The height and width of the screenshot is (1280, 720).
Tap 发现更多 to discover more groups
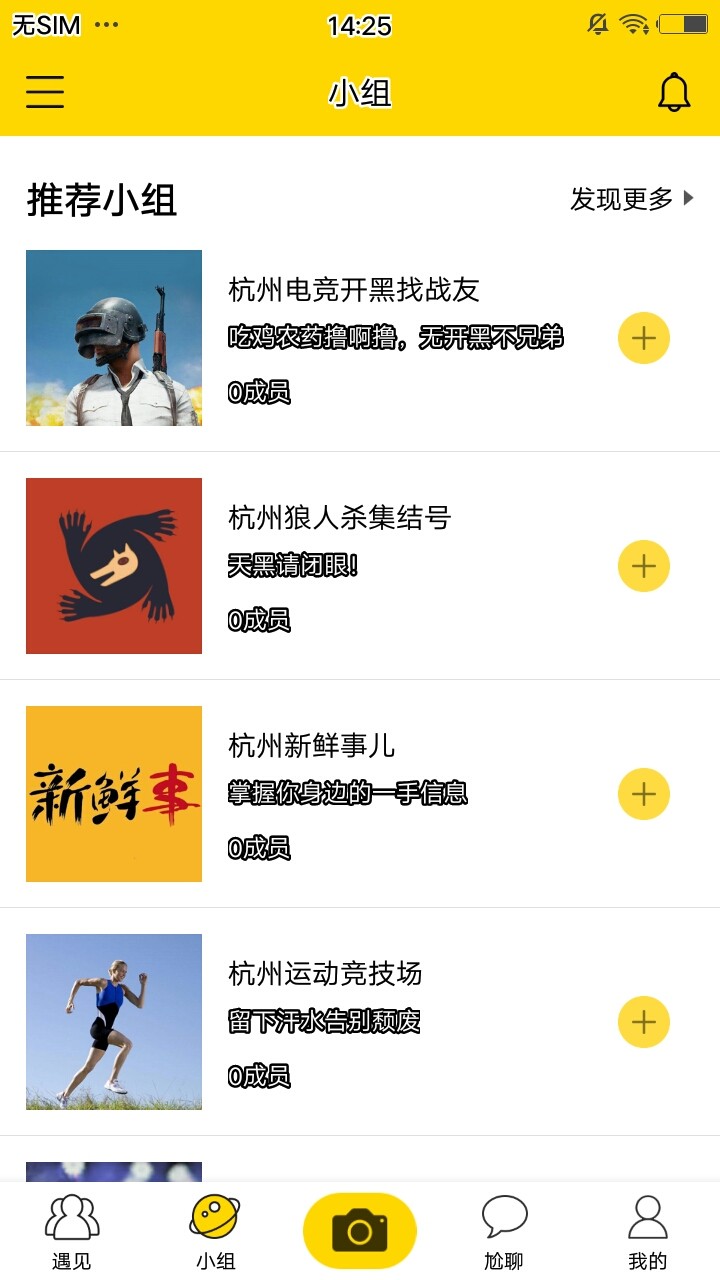(x=631, y=199)
